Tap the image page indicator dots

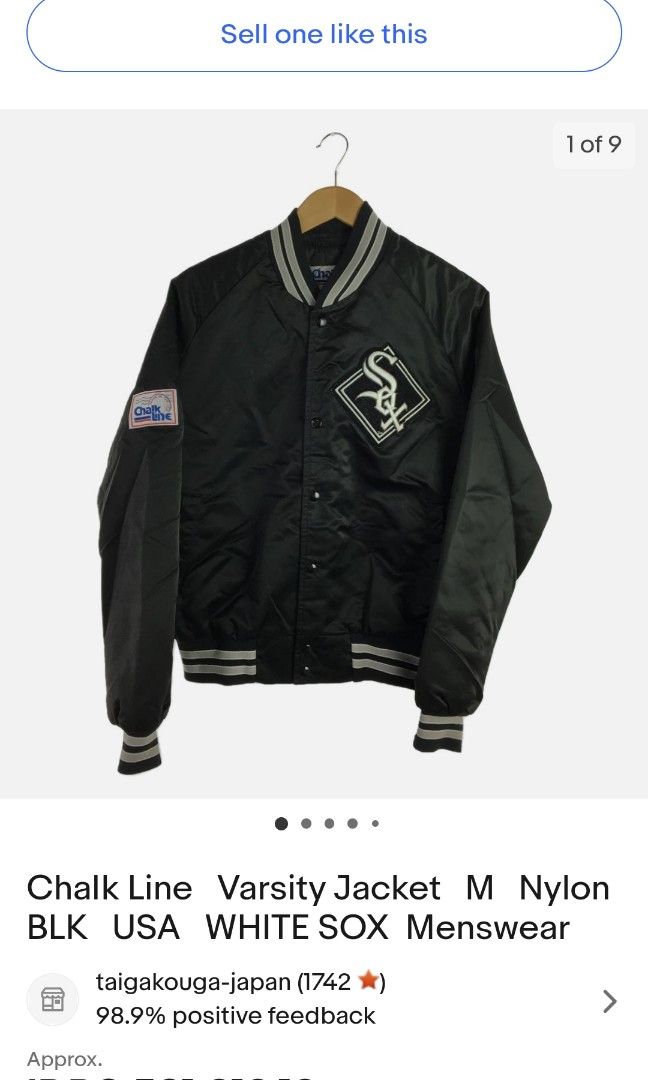click(x=327, y=824)
